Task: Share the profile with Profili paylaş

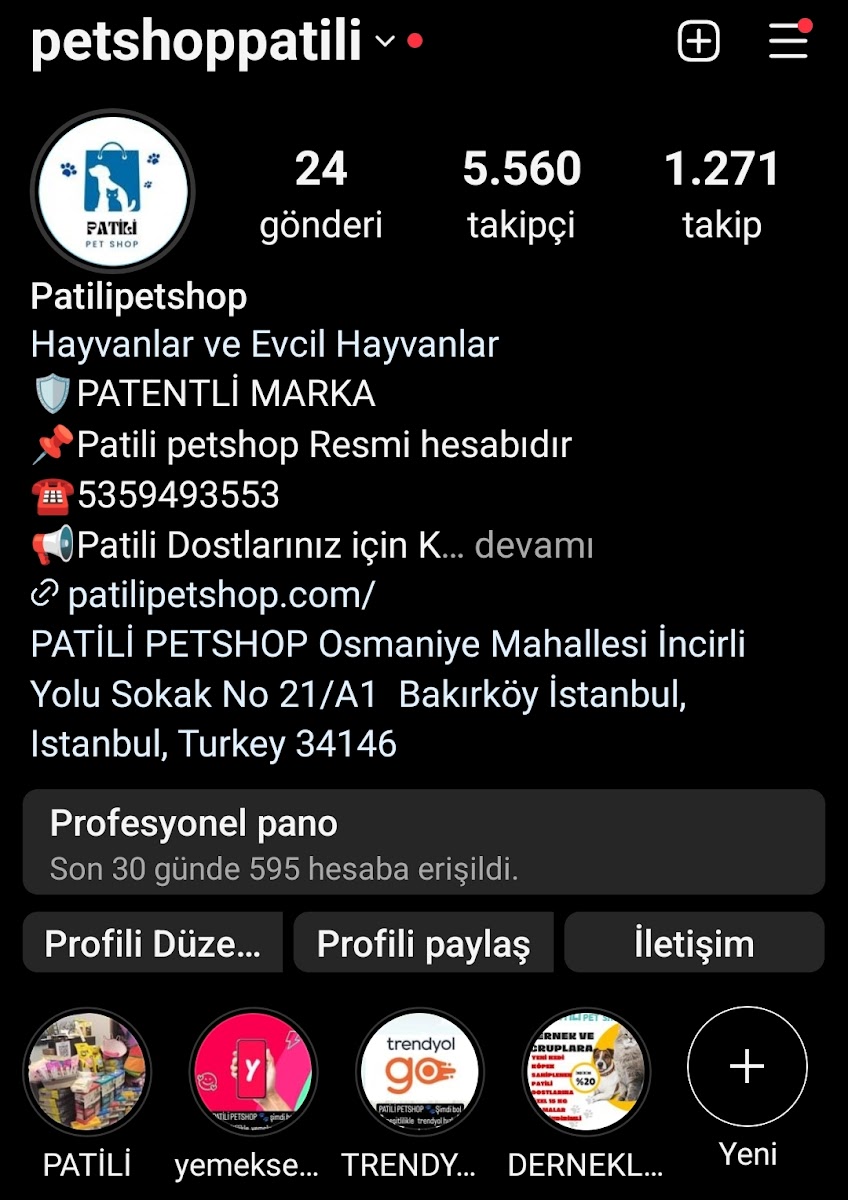Action: (423, 943)
